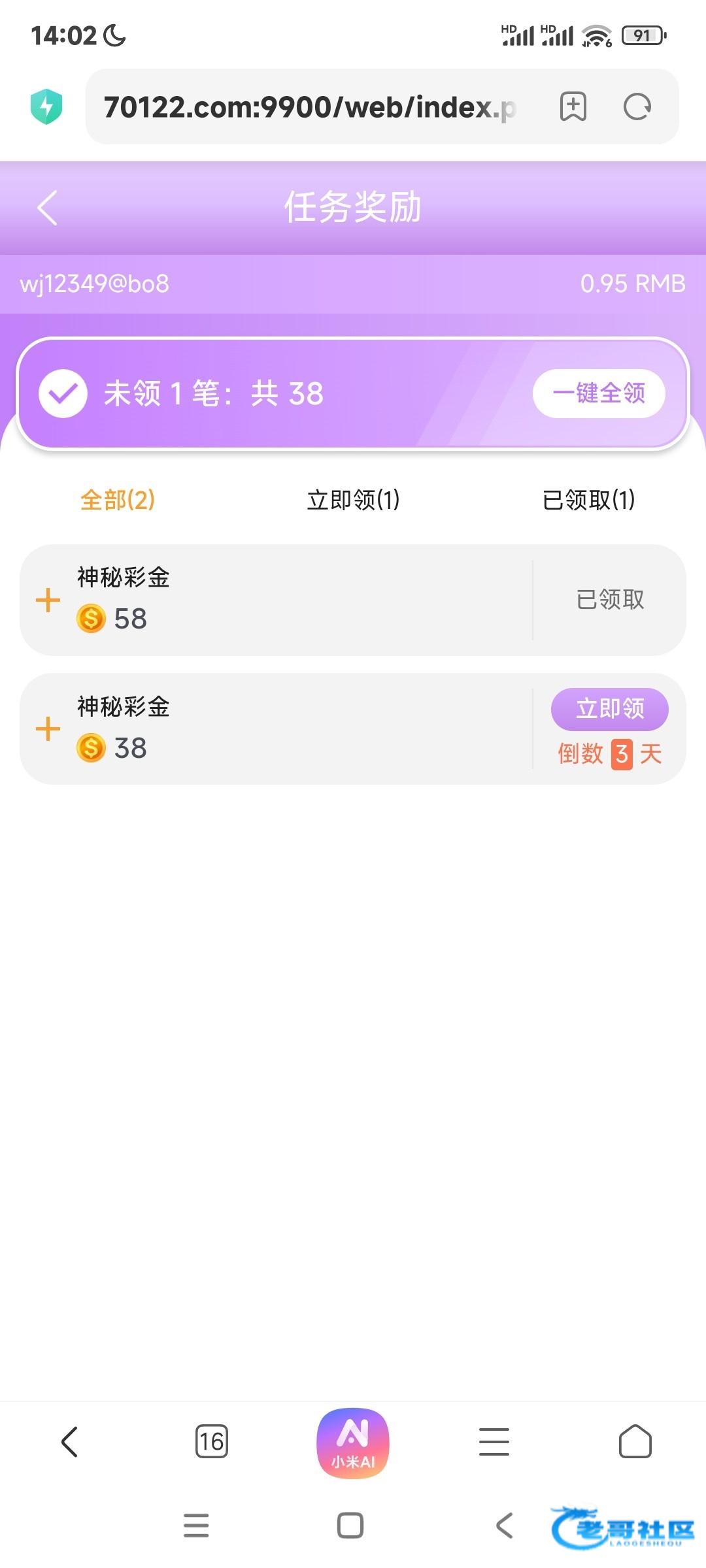Viewport: 706px width, 1568px height.
Task: Go to the phone home screen
Action: pyautogui.click(x=350, y=1526)
